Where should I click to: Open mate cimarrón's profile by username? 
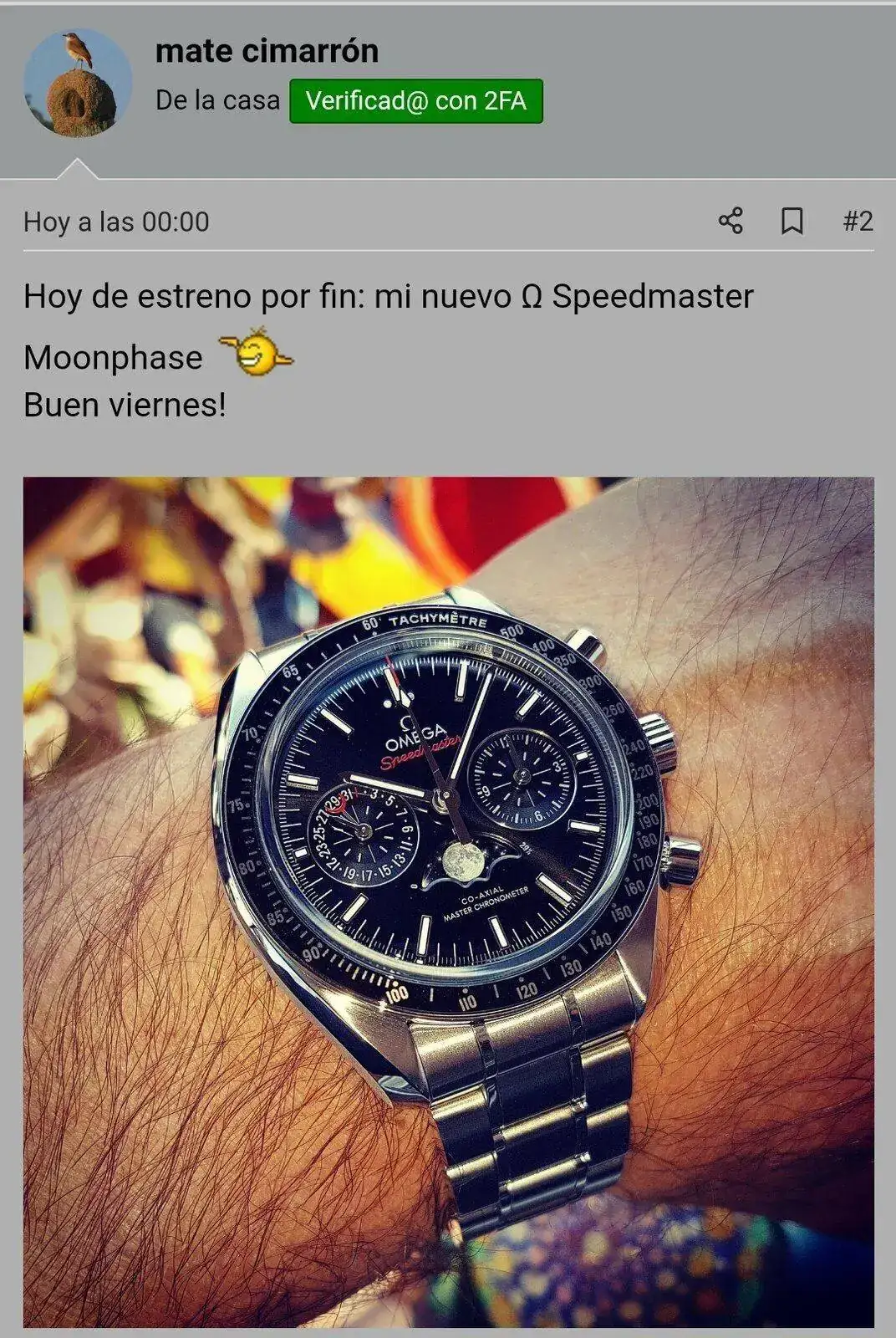coord(267,51)
